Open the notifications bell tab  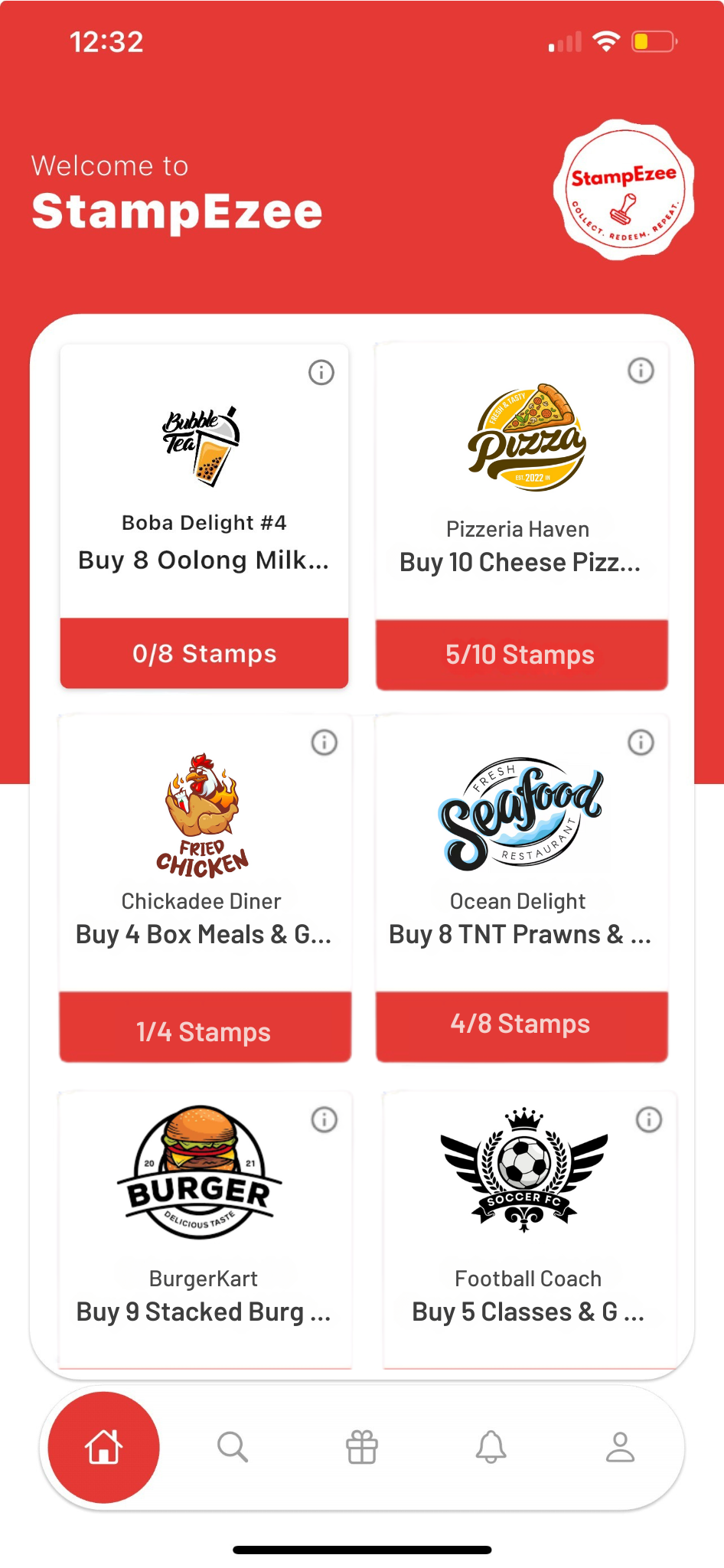(491, 1447)
